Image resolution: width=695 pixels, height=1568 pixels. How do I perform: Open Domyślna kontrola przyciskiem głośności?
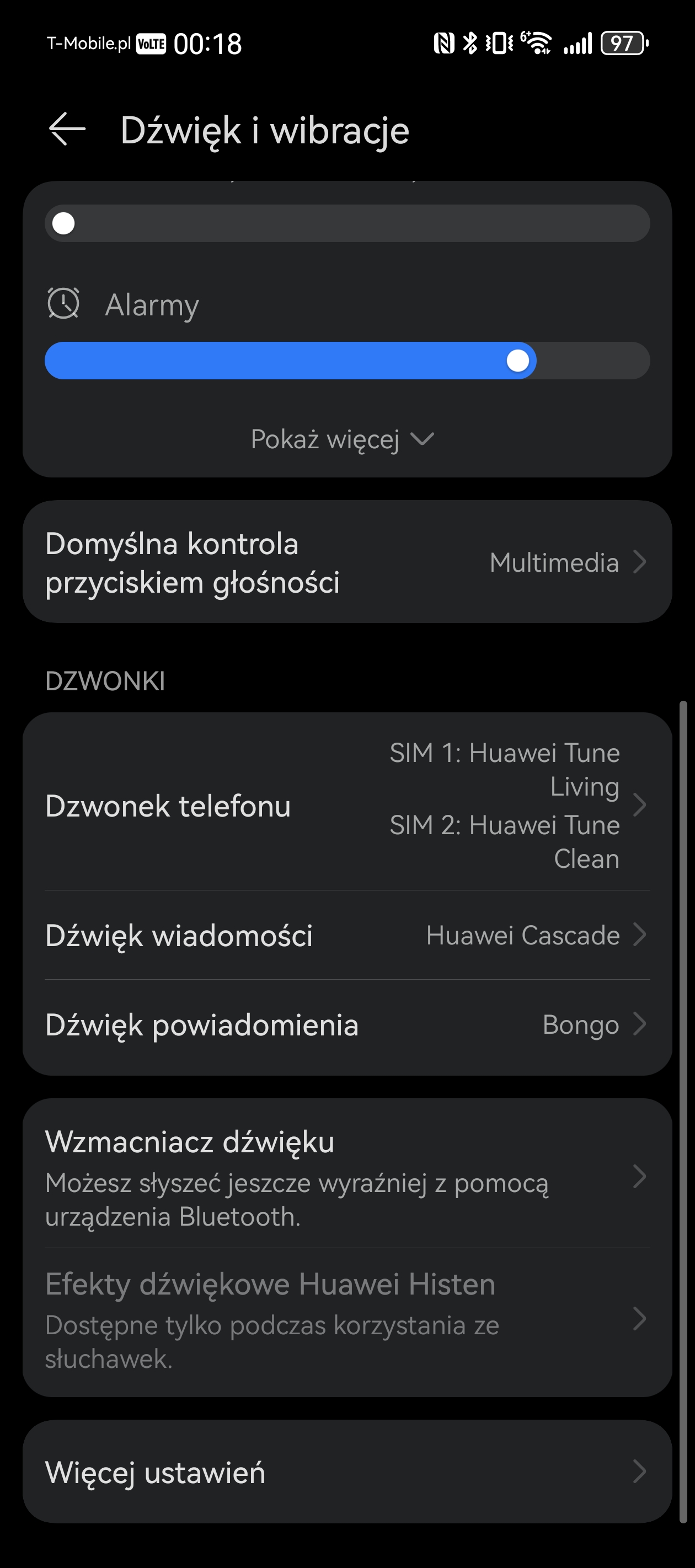pos(347,562)
